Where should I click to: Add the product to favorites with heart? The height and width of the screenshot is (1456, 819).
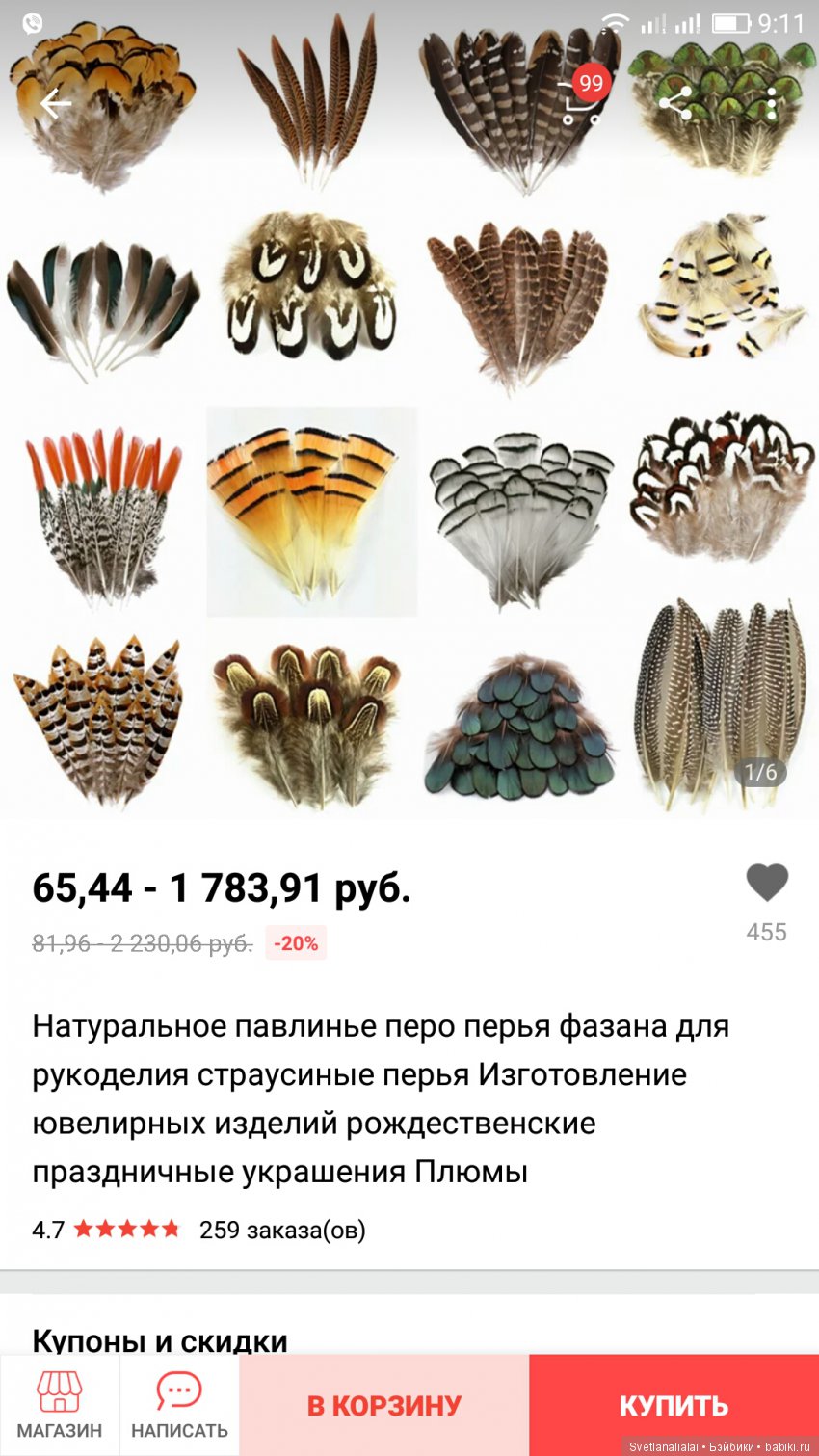tap(766, 883)
